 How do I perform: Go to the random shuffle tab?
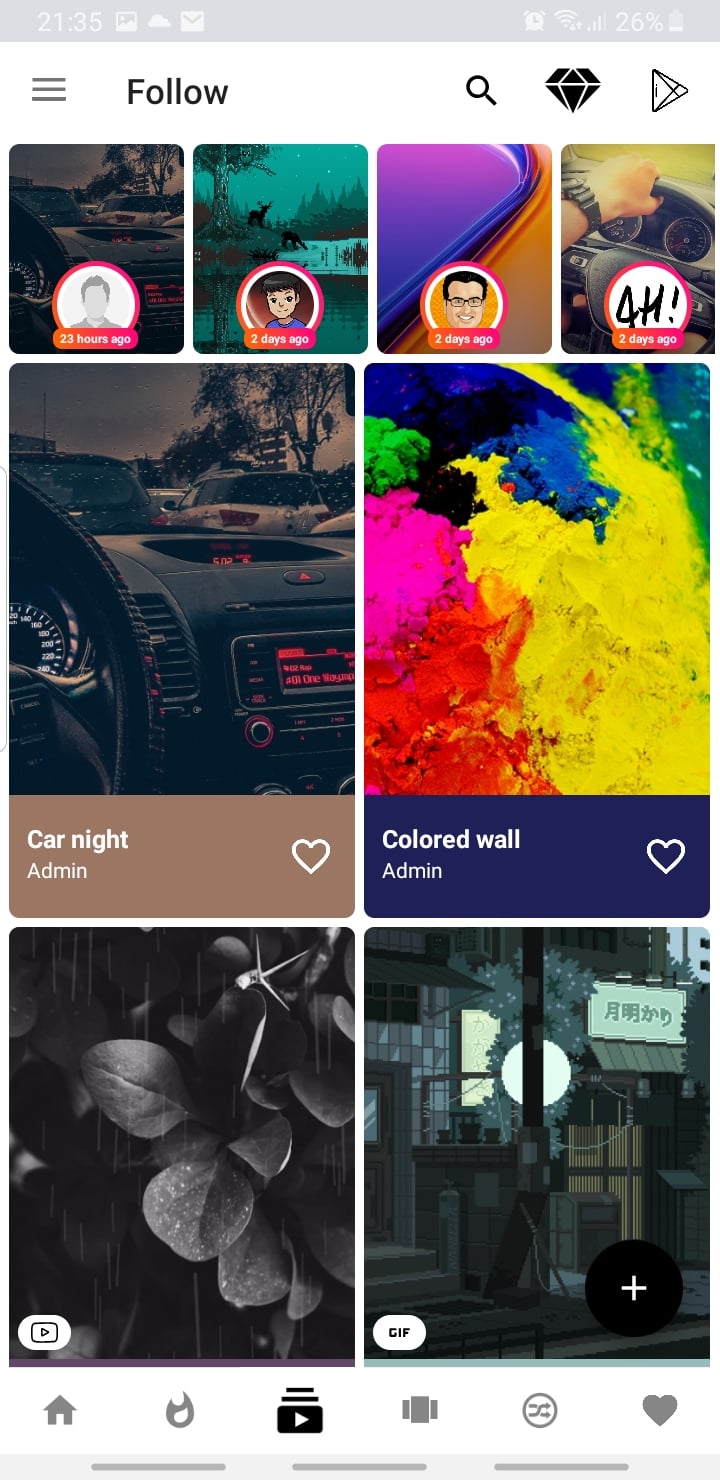click(x=540, y=1411)
